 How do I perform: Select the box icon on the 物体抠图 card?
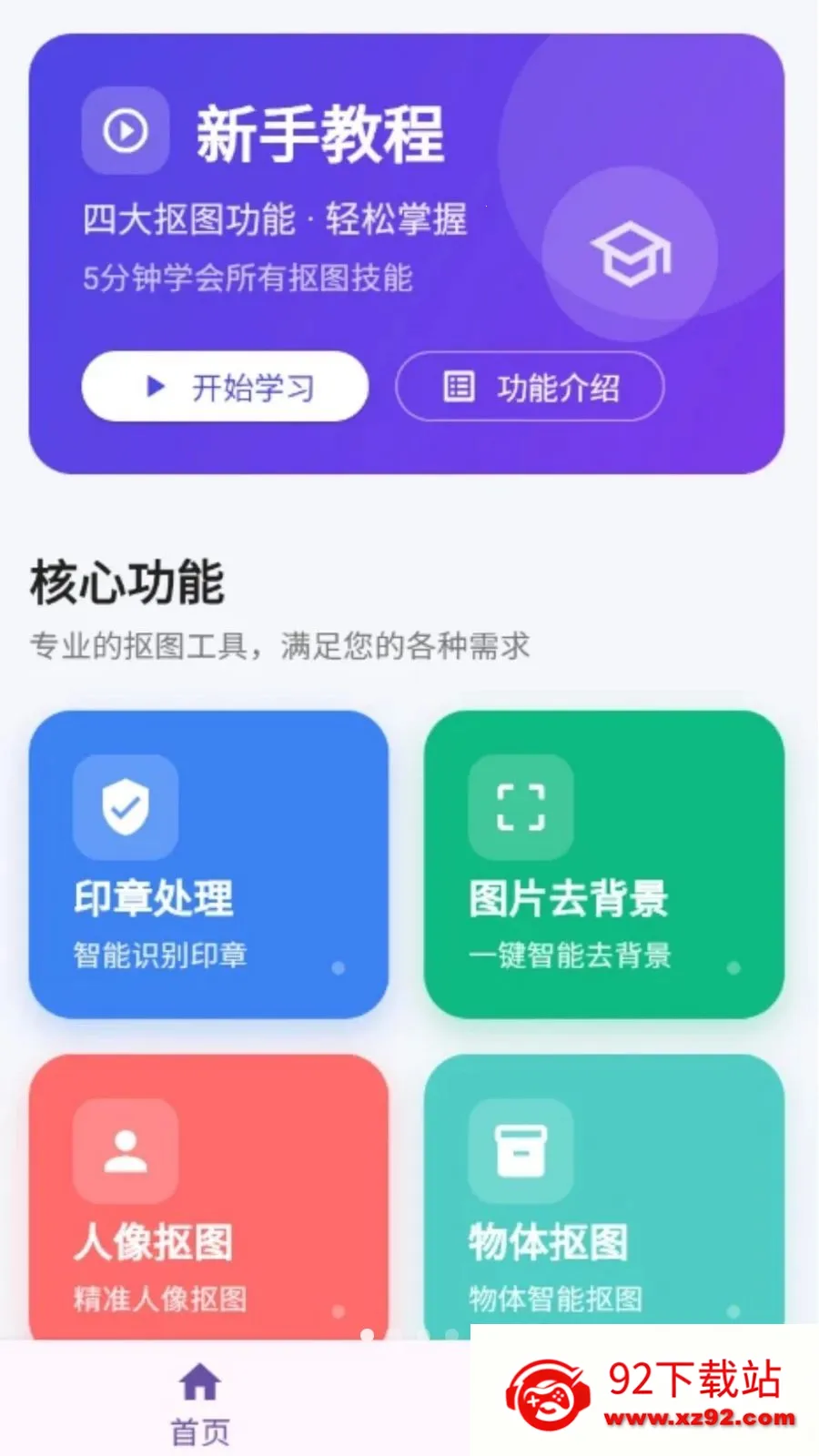[520, 1149]
